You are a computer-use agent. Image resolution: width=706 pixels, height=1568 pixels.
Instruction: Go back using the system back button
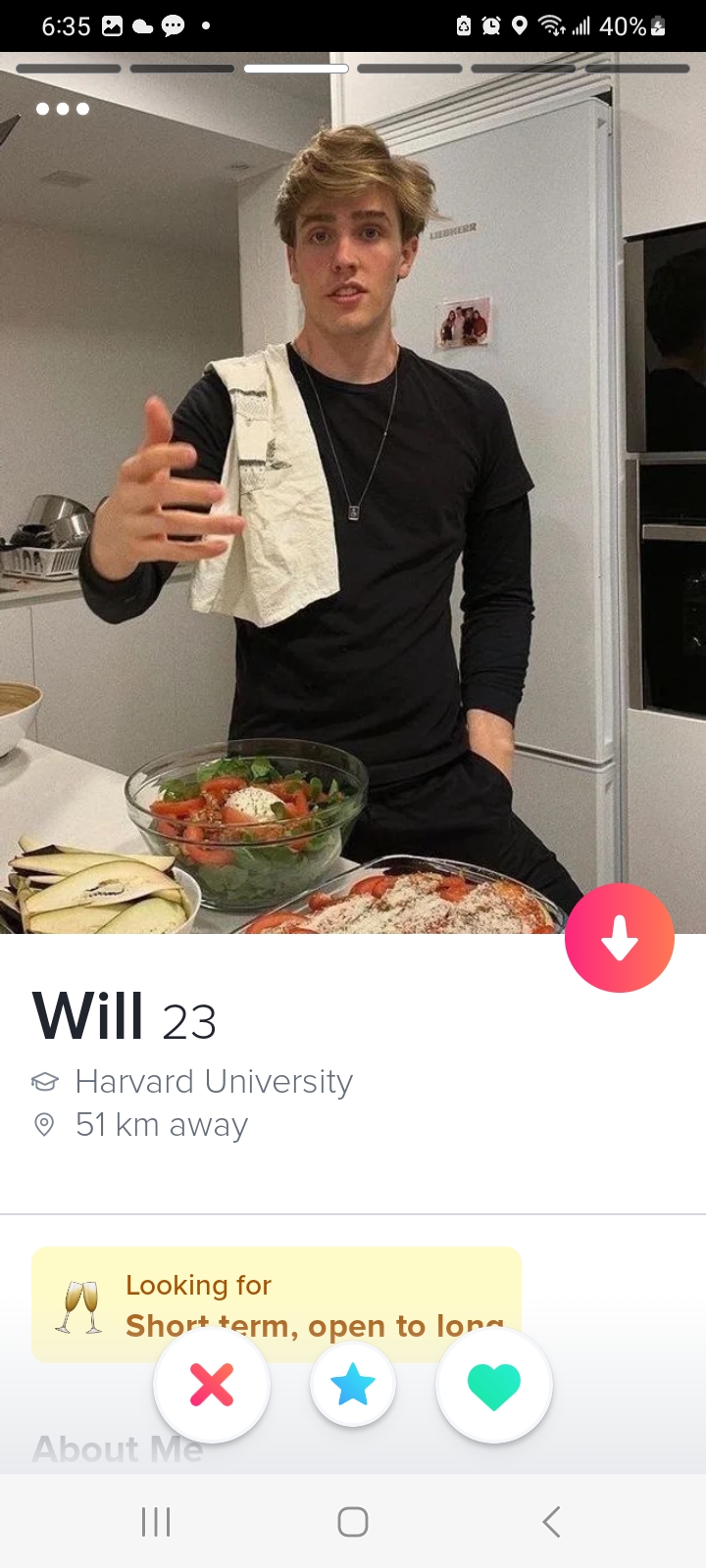click(x=551, y=1522)
